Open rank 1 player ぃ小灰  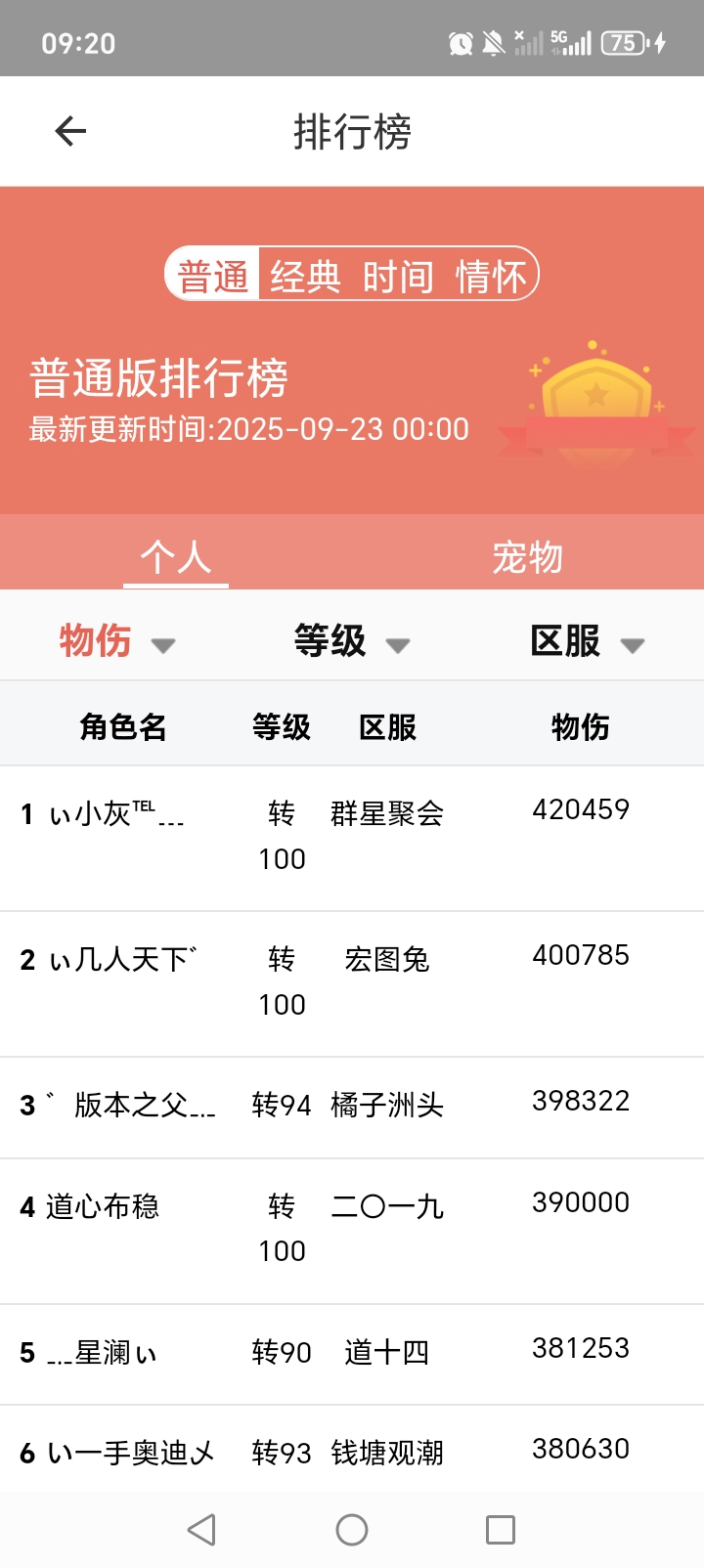point(115,814)
